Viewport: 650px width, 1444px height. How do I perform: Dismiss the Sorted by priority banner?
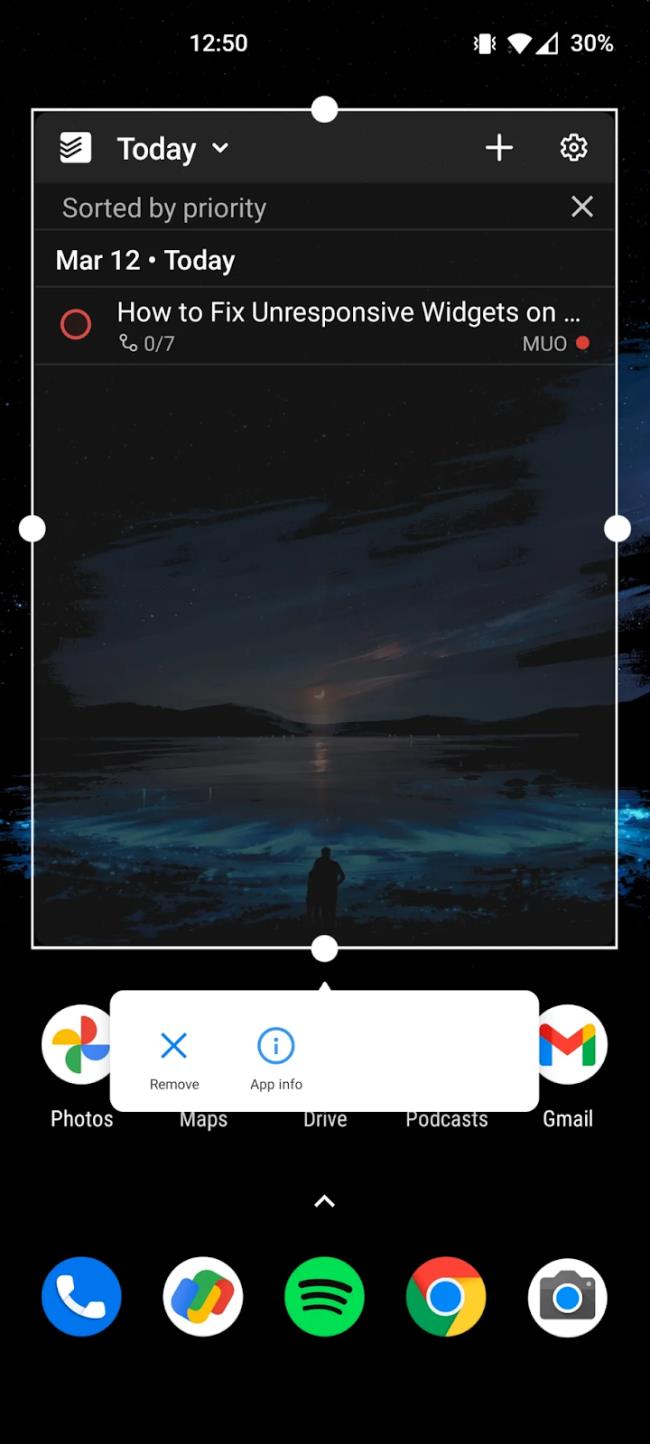click(582, 207)
